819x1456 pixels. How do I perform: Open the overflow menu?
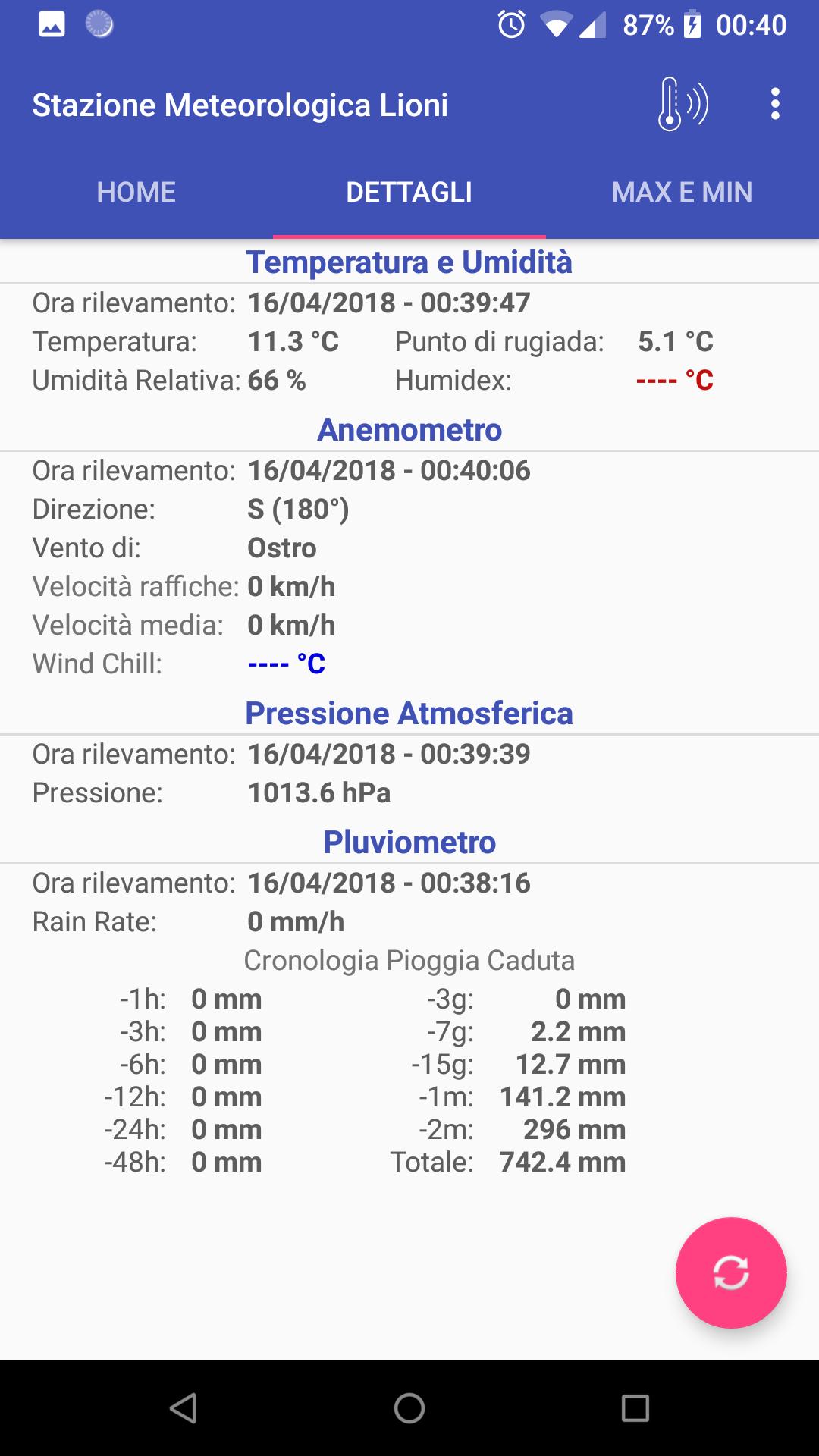point(774,104)
